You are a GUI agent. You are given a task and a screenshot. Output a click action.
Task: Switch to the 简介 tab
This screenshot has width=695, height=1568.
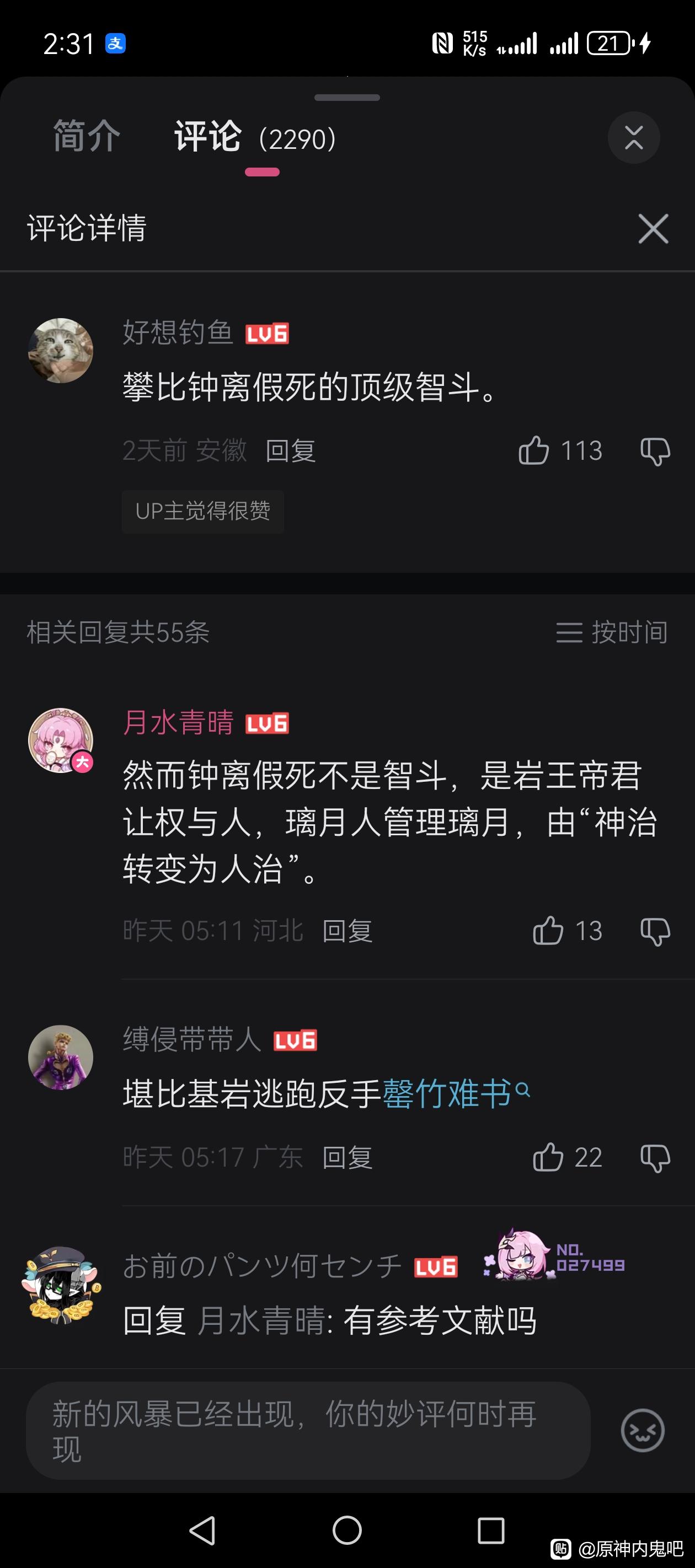click(86, 137)
